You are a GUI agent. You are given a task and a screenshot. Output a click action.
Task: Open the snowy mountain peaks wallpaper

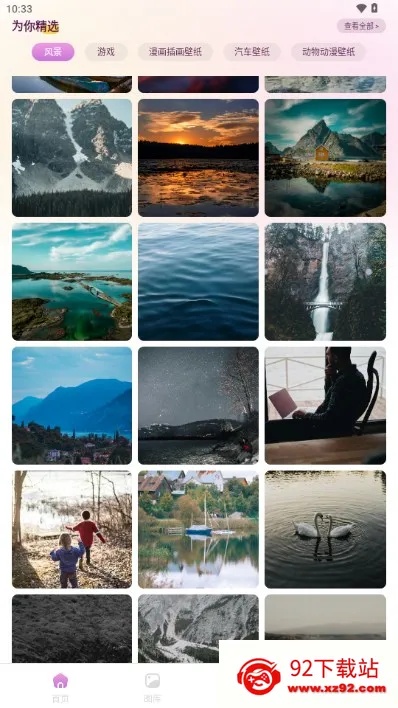[x=72, y=158]
